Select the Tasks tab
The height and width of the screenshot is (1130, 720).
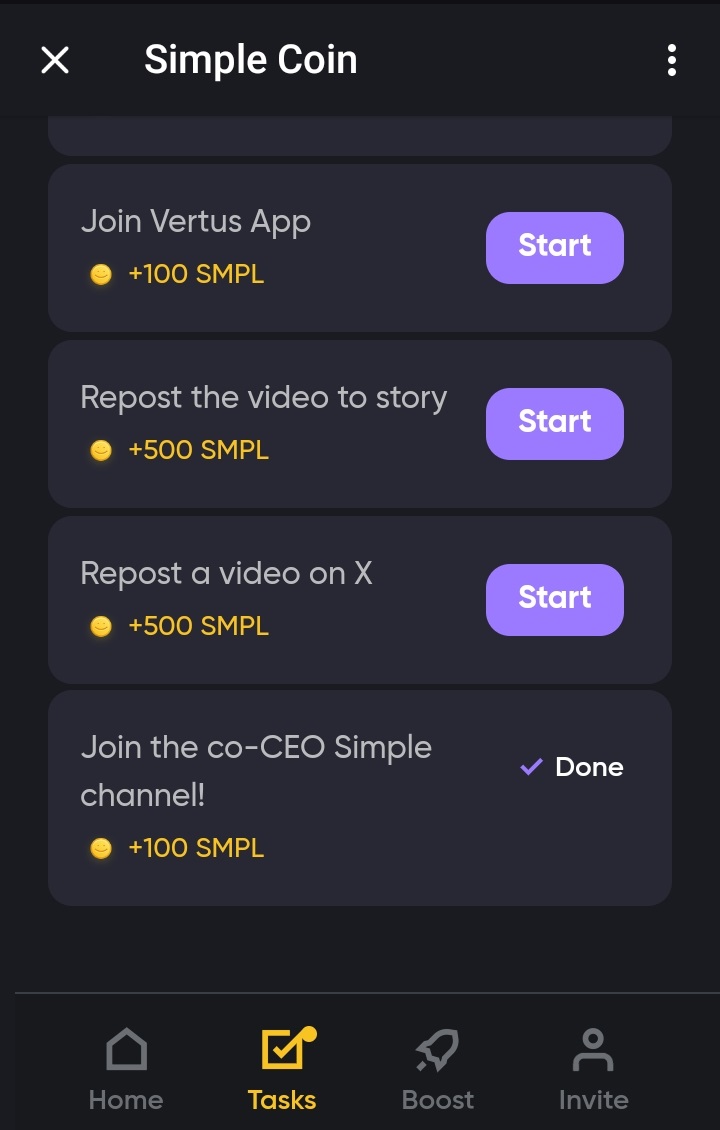(282, 1070)
